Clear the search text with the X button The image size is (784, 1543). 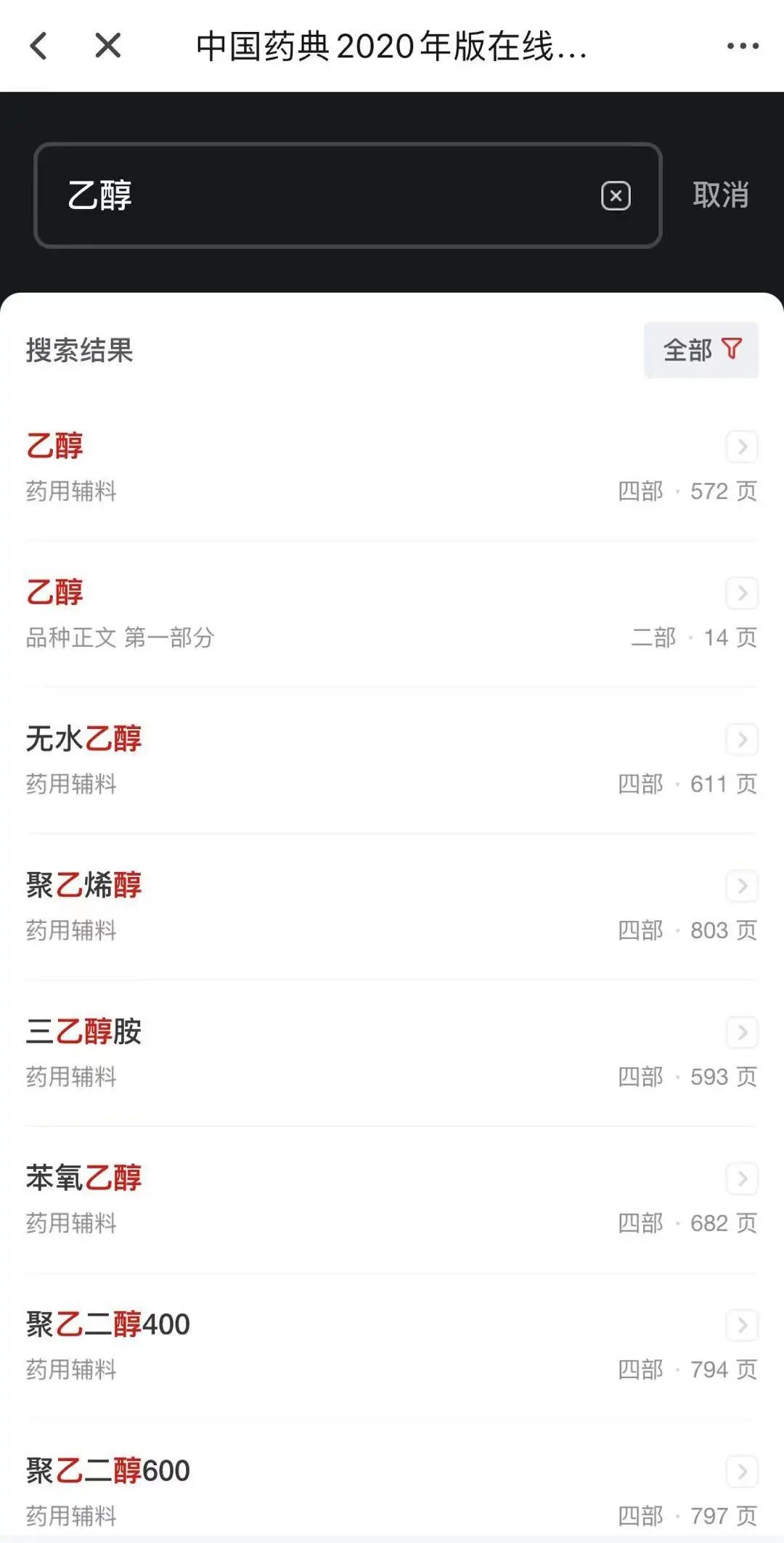(616, 196)
